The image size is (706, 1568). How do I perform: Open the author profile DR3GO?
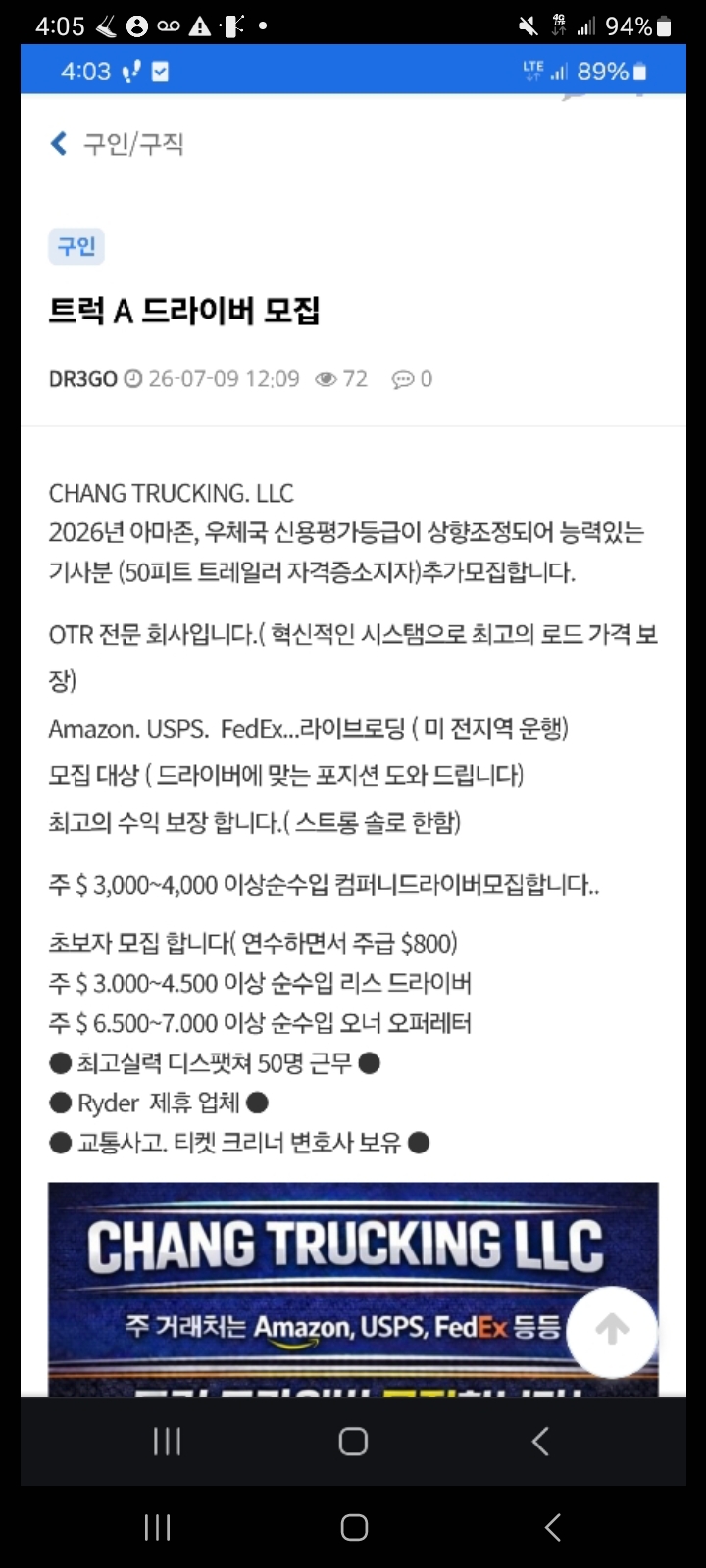point(83,379)
